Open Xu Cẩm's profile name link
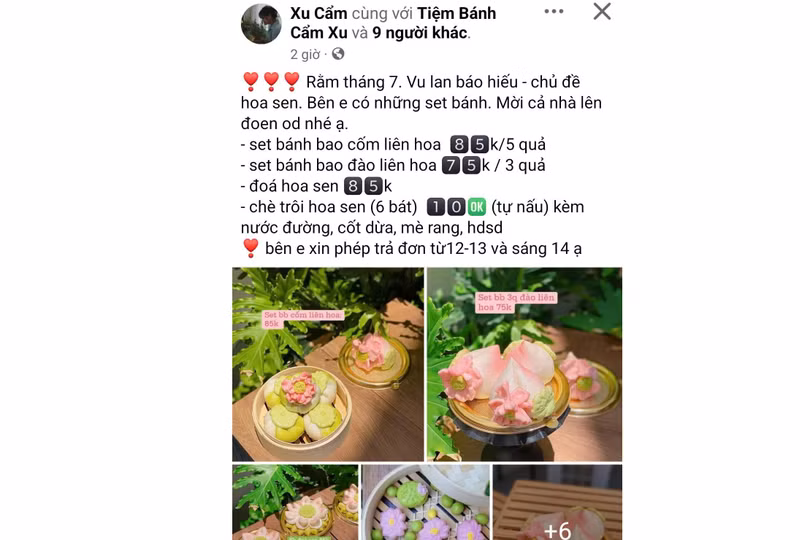The width and height of the screenshot is (810, 540). coord(318,14)
